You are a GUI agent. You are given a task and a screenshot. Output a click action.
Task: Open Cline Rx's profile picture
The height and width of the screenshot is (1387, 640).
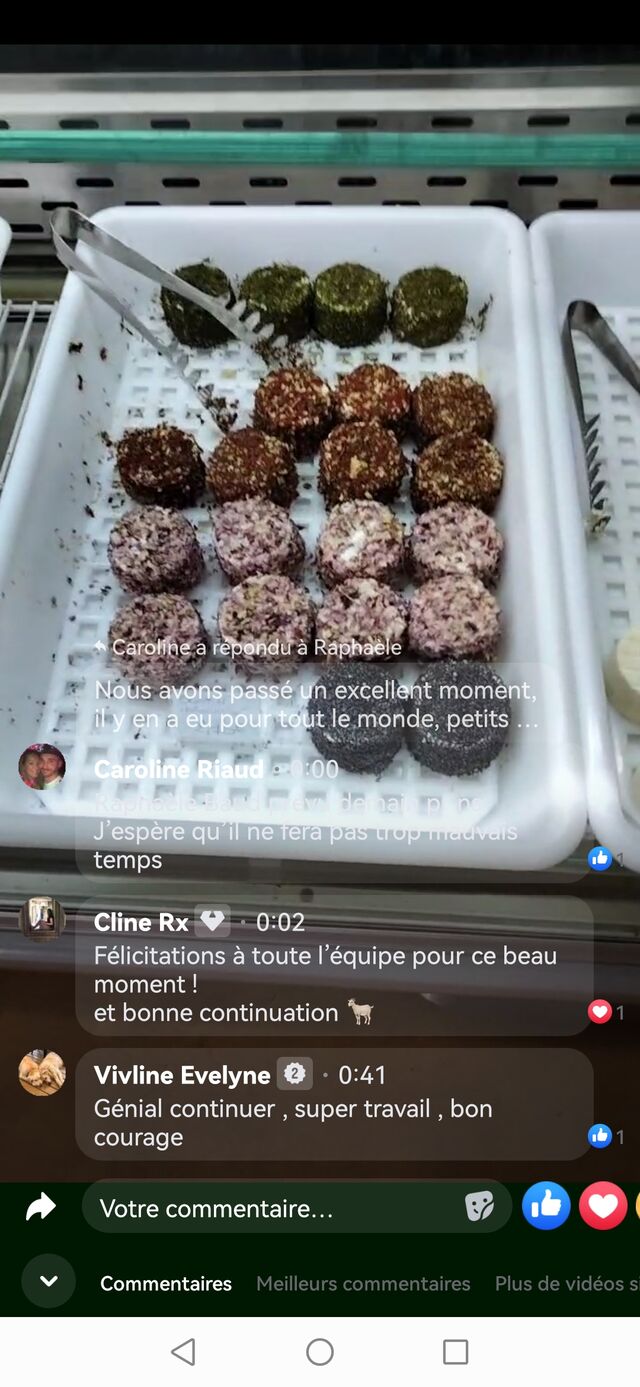(x=42, y=920)
